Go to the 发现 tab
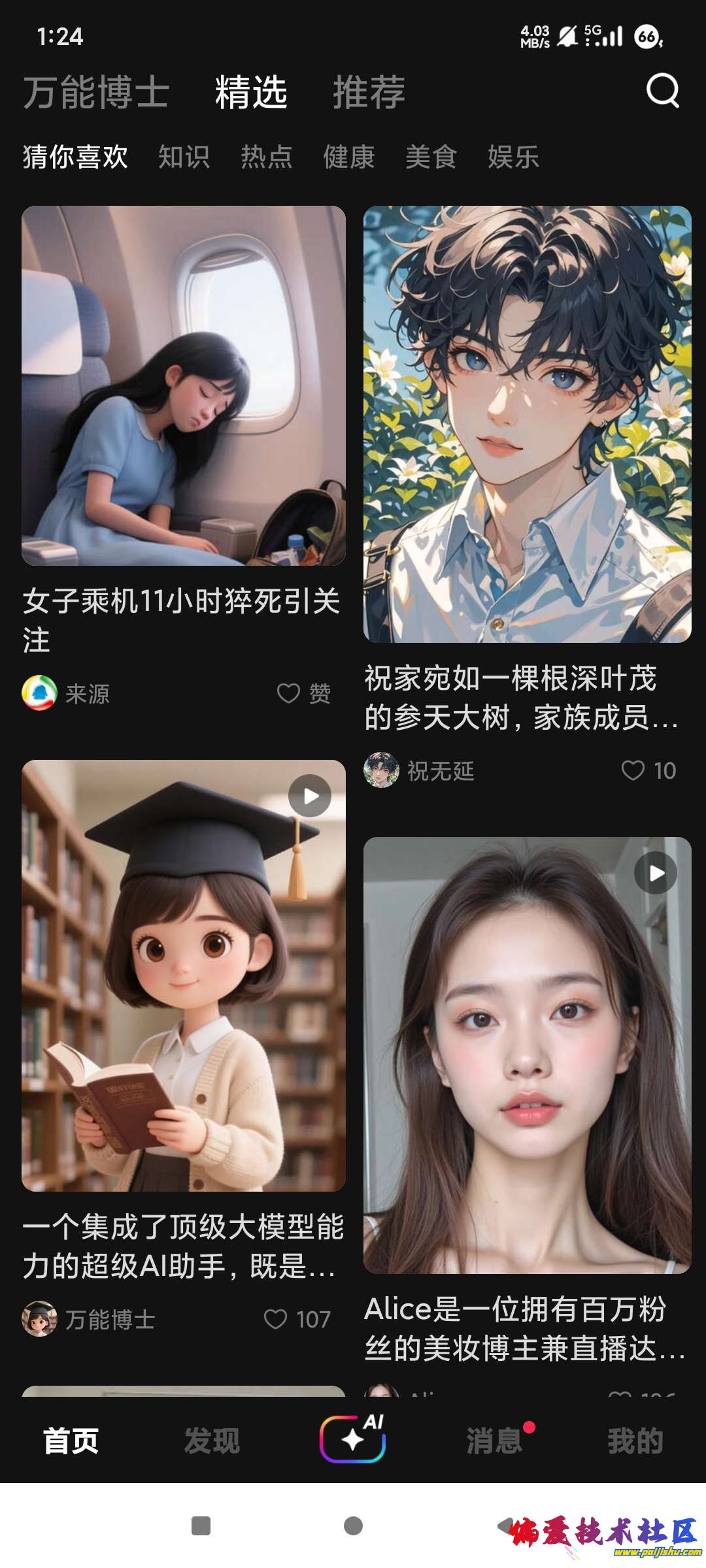706x1568 pixels. pyautogui.click(x=212, y=1441)
